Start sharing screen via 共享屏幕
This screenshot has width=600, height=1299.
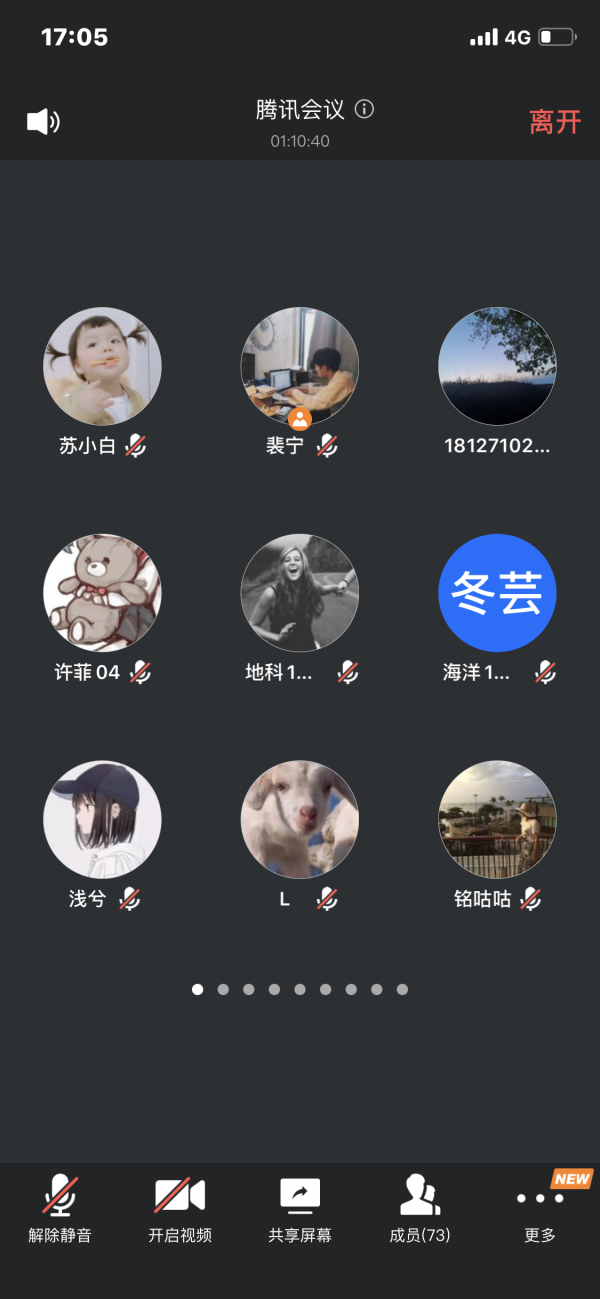tap(300, 1208)
